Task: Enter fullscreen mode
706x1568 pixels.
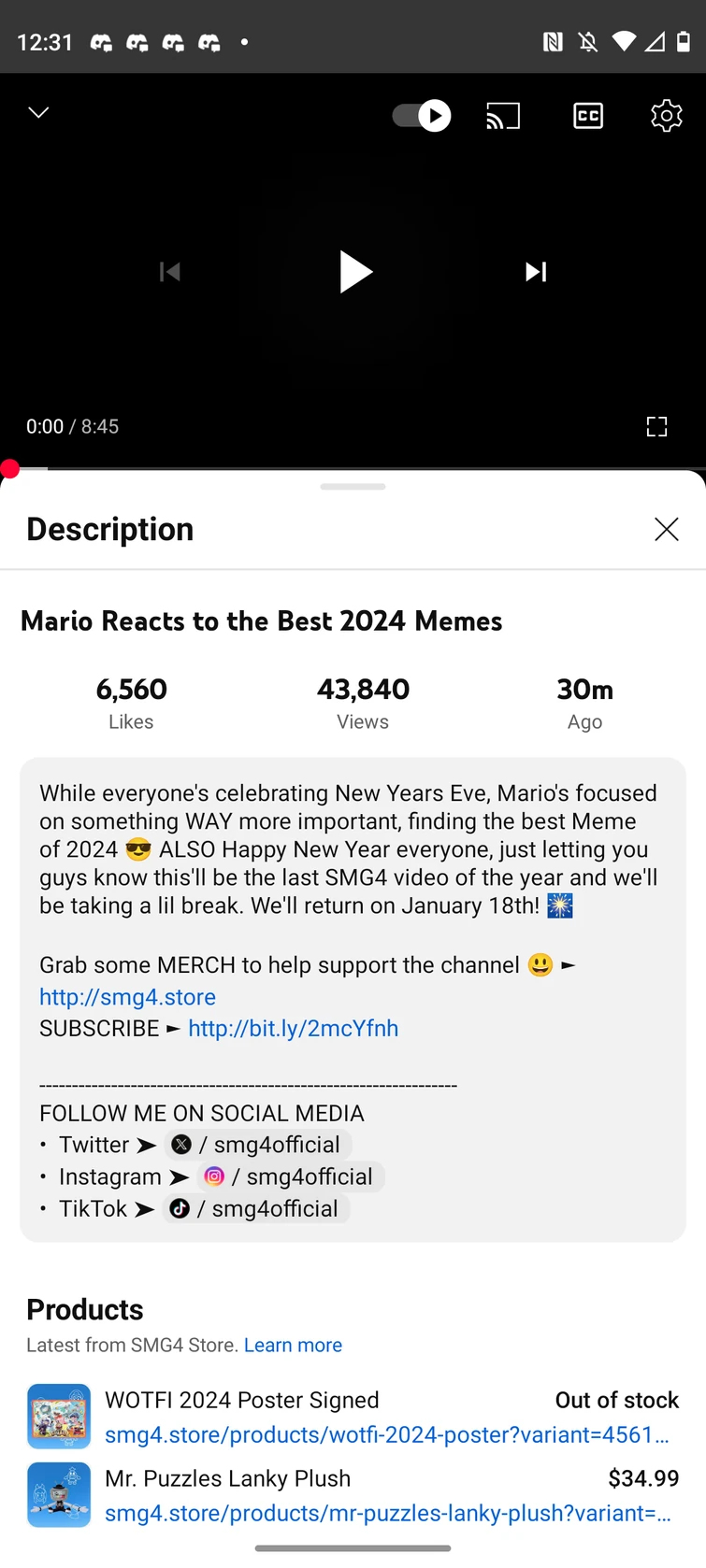Action: click(656, 426)
